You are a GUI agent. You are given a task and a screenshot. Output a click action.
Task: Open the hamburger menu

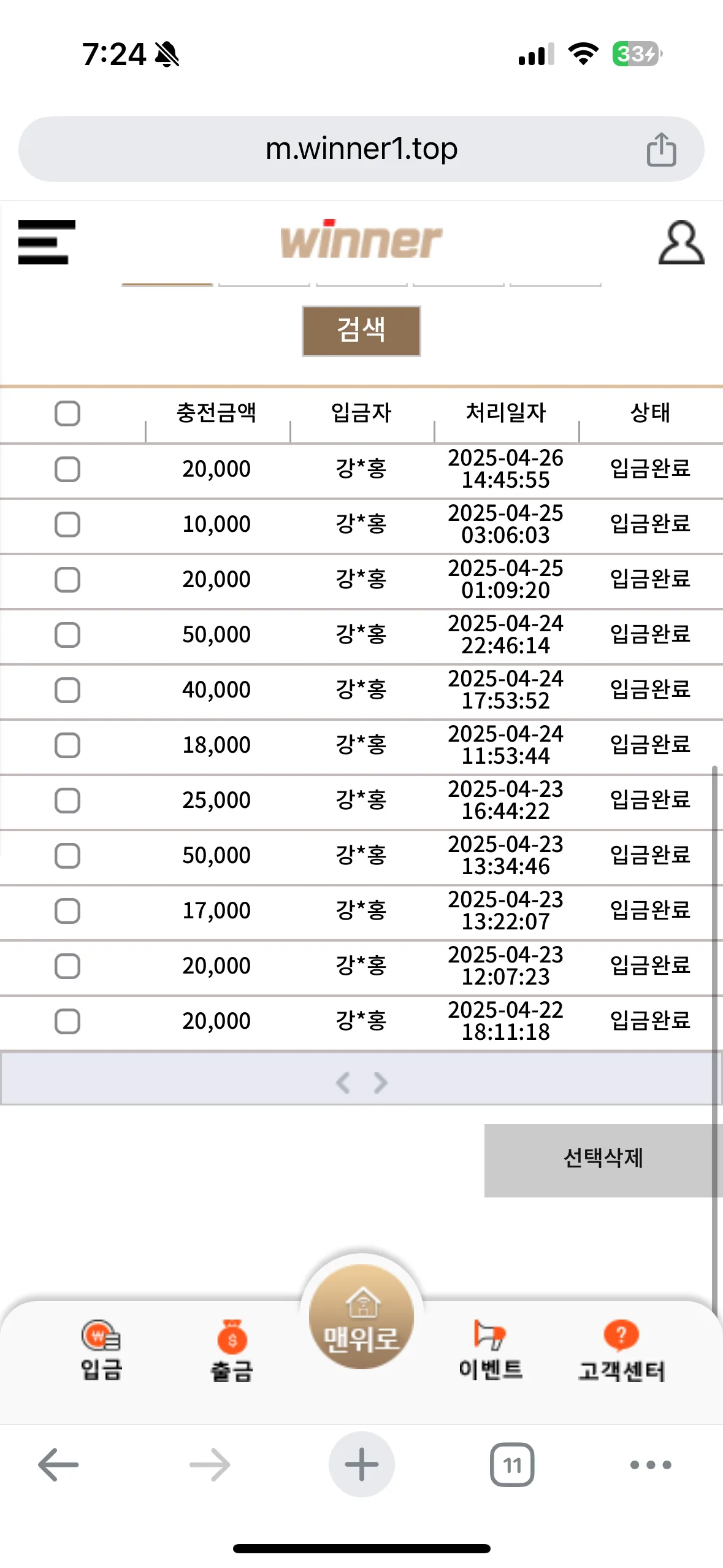[x=47, y=242]
